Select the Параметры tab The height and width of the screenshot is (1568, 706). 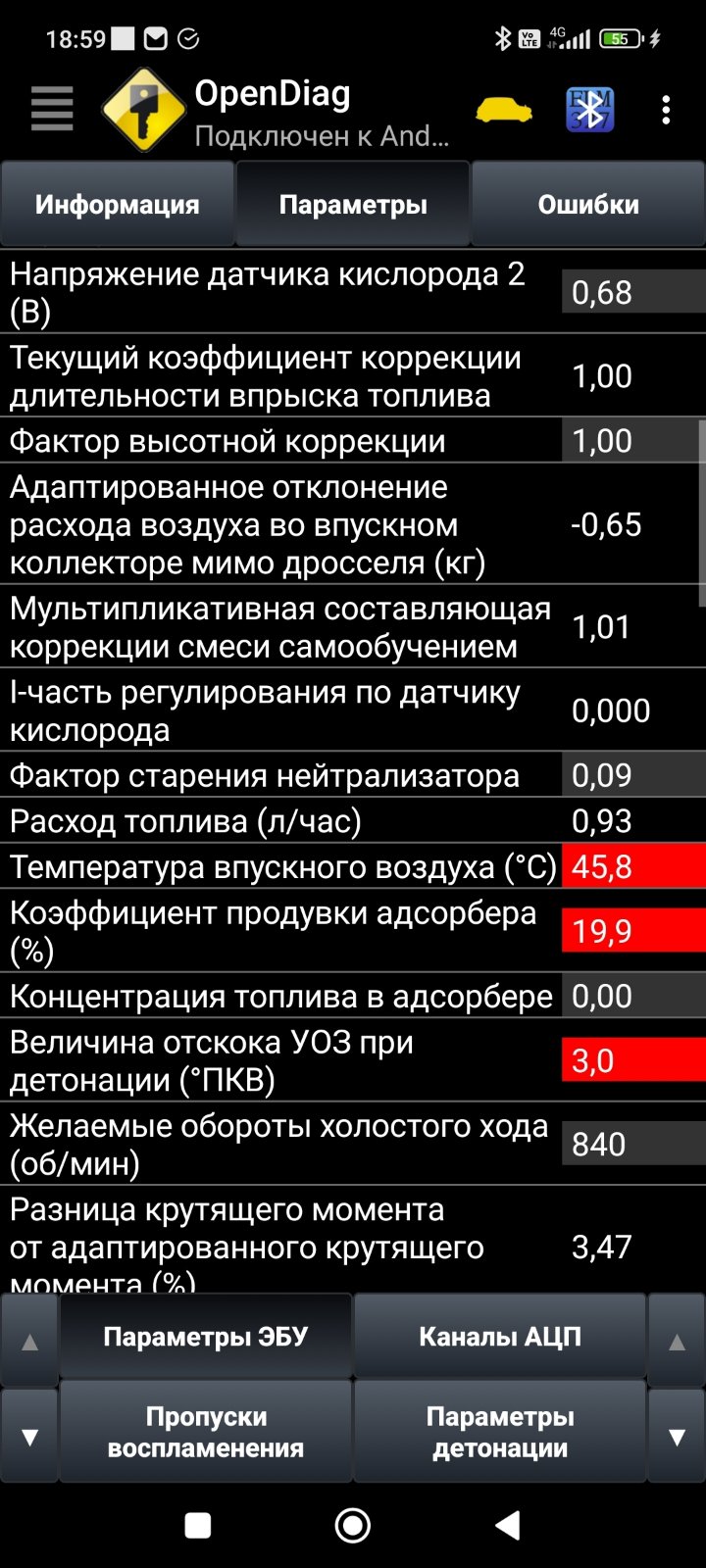[x=353, y=204]
